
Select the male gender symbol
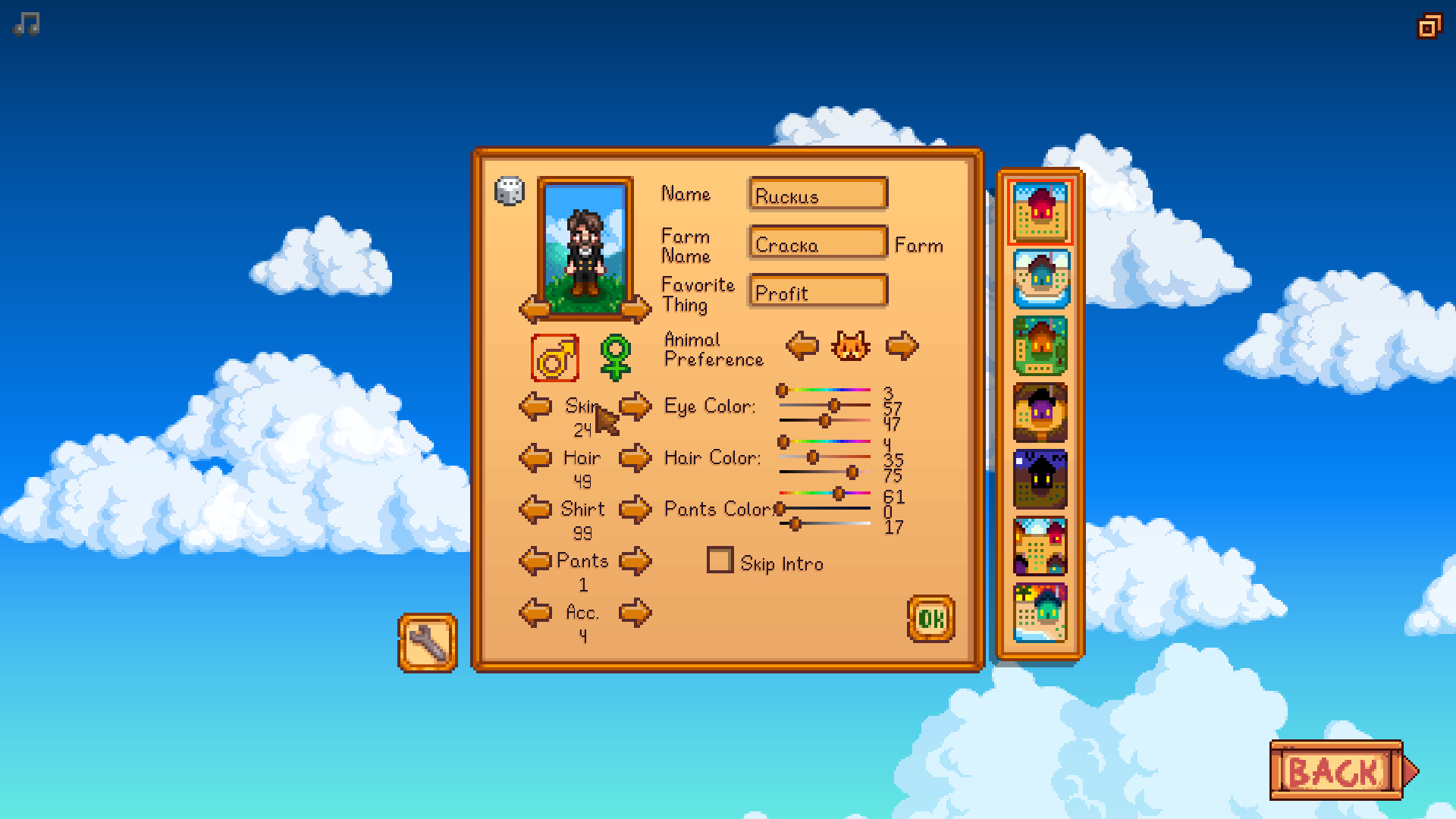(555, 358)
